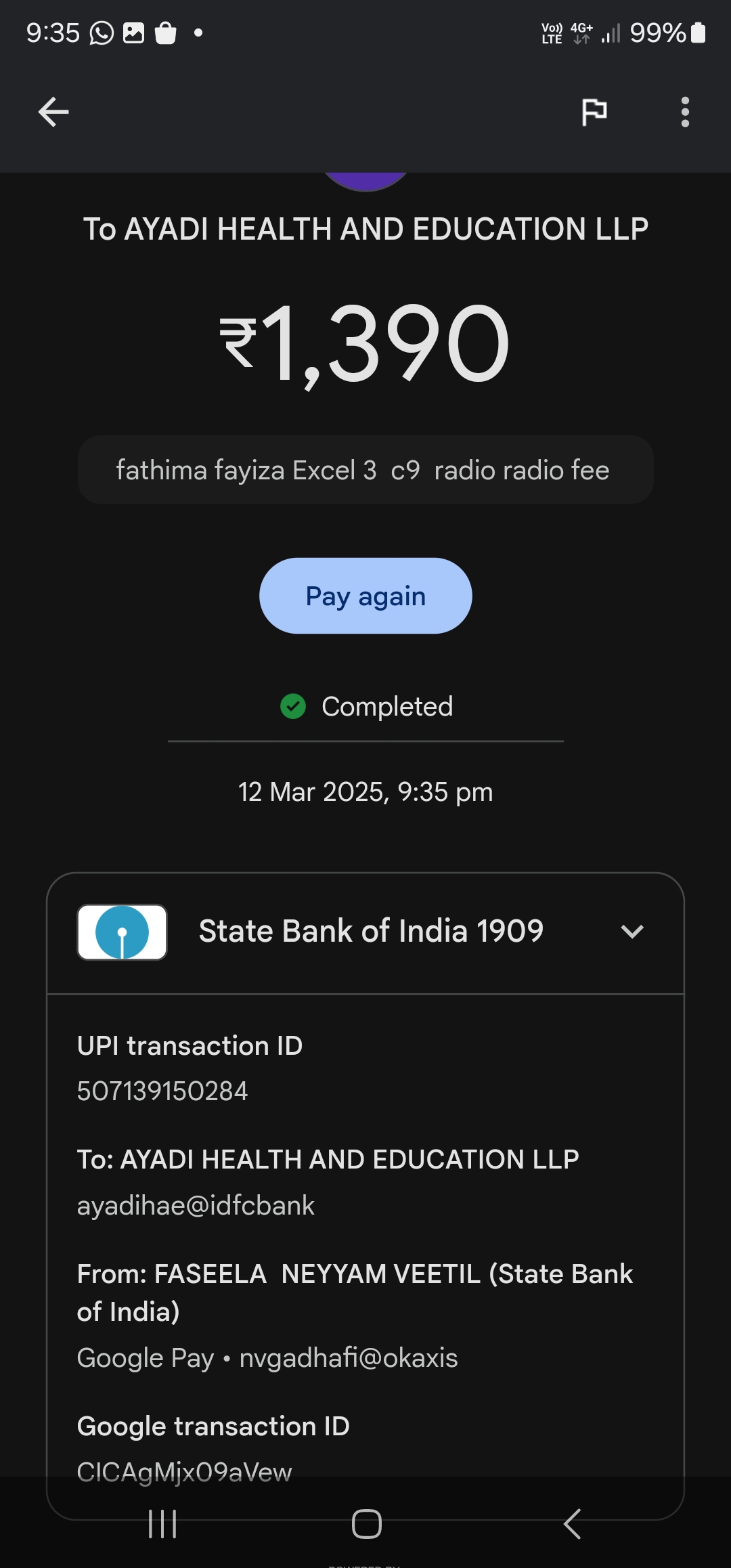Open recent apps from navigation bar

click(x=162, y=1524)
